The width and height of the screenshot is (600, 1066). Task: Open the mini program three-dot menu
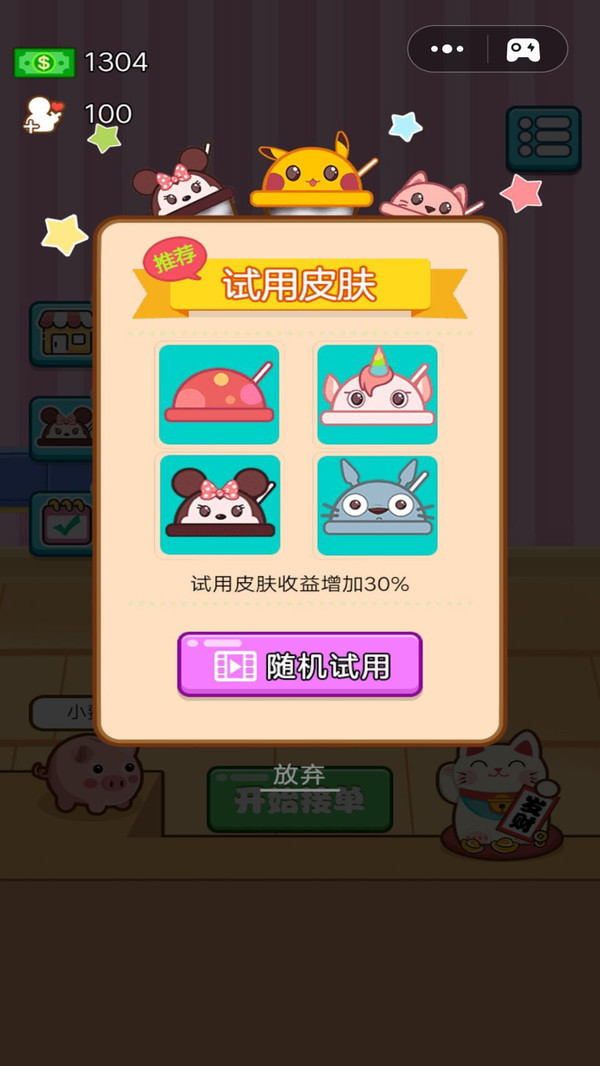tap(447, 49)
